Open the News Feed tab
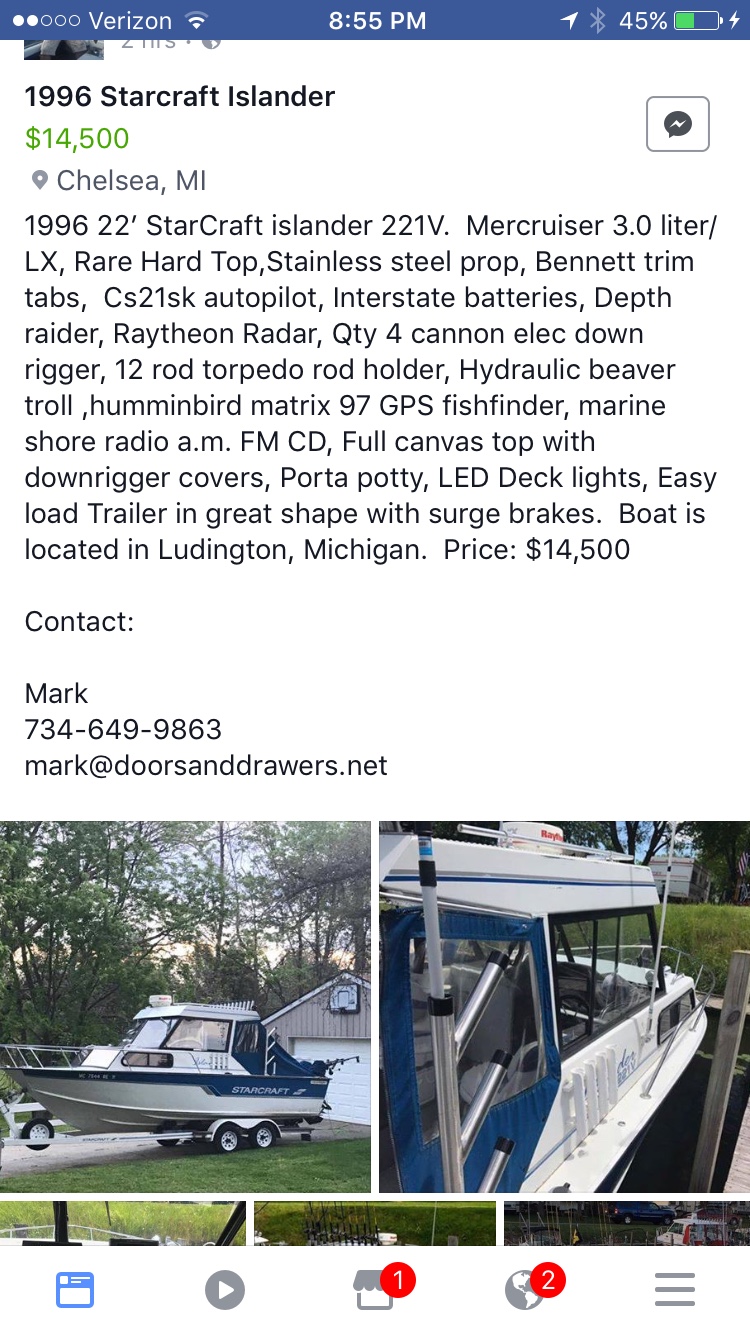Viewport: 750px width, 1334px height. click(75, 1289)
